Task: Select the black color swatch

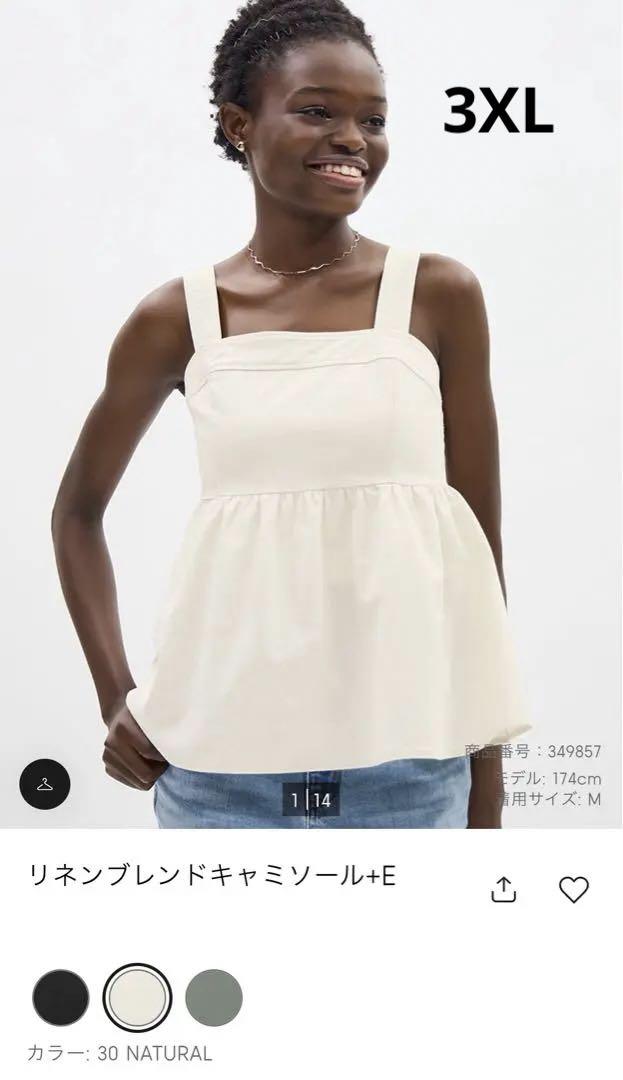Action: point(61,997)
